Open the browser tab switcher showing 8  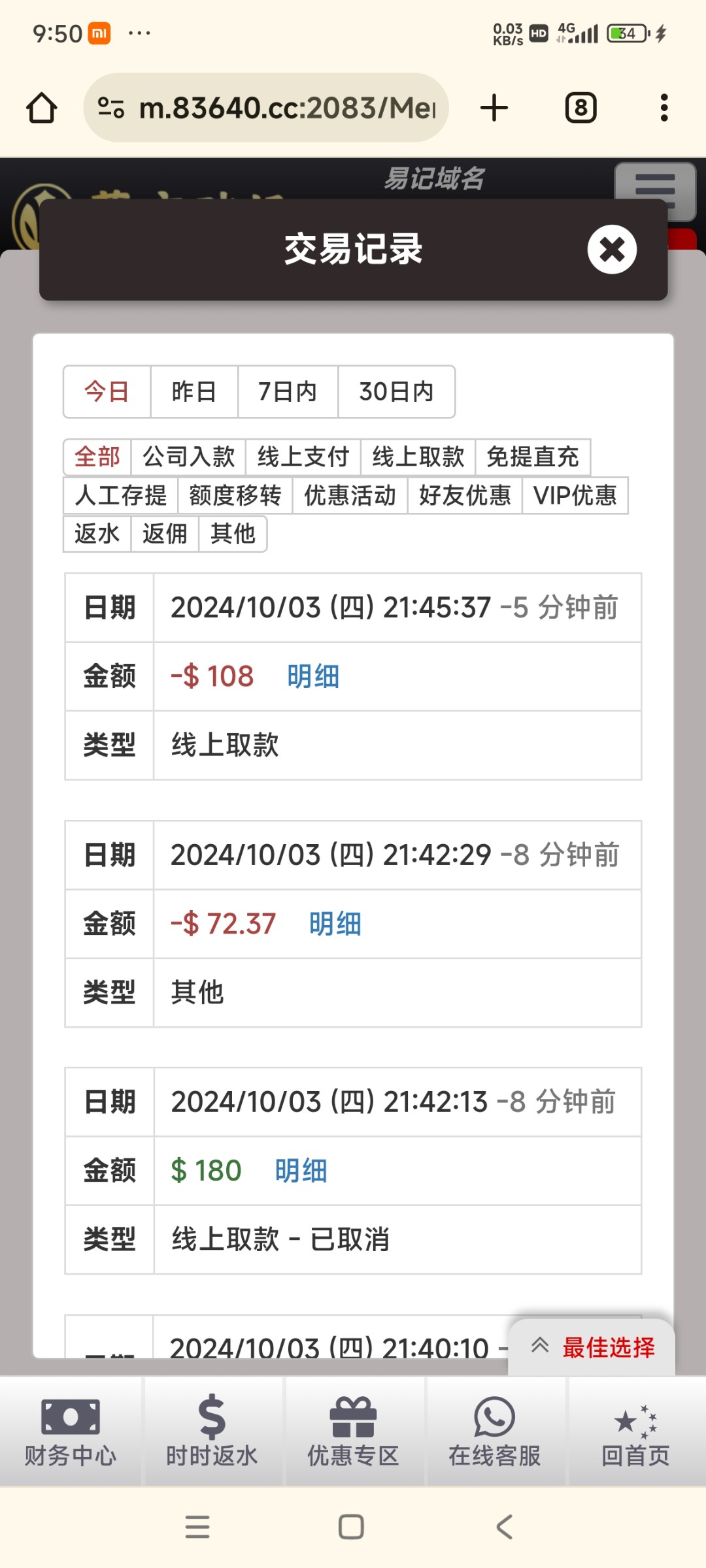coord(580,108)
